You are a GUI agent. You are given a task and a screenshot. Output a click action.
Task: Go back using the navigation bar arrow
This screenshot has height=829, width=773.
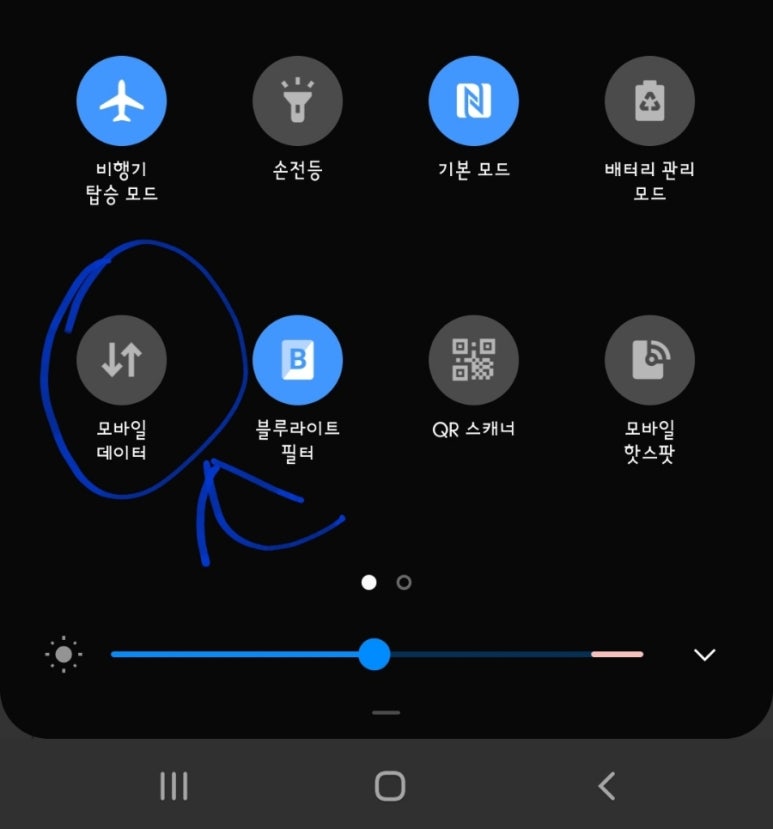607,786
